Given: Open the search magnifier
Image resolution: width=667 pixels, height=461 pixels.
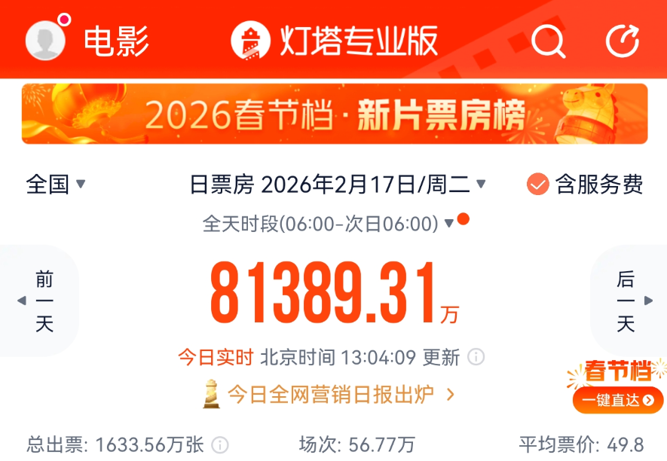Looking at the screenshot, I should pyautogui.click(x=548, y=41).
